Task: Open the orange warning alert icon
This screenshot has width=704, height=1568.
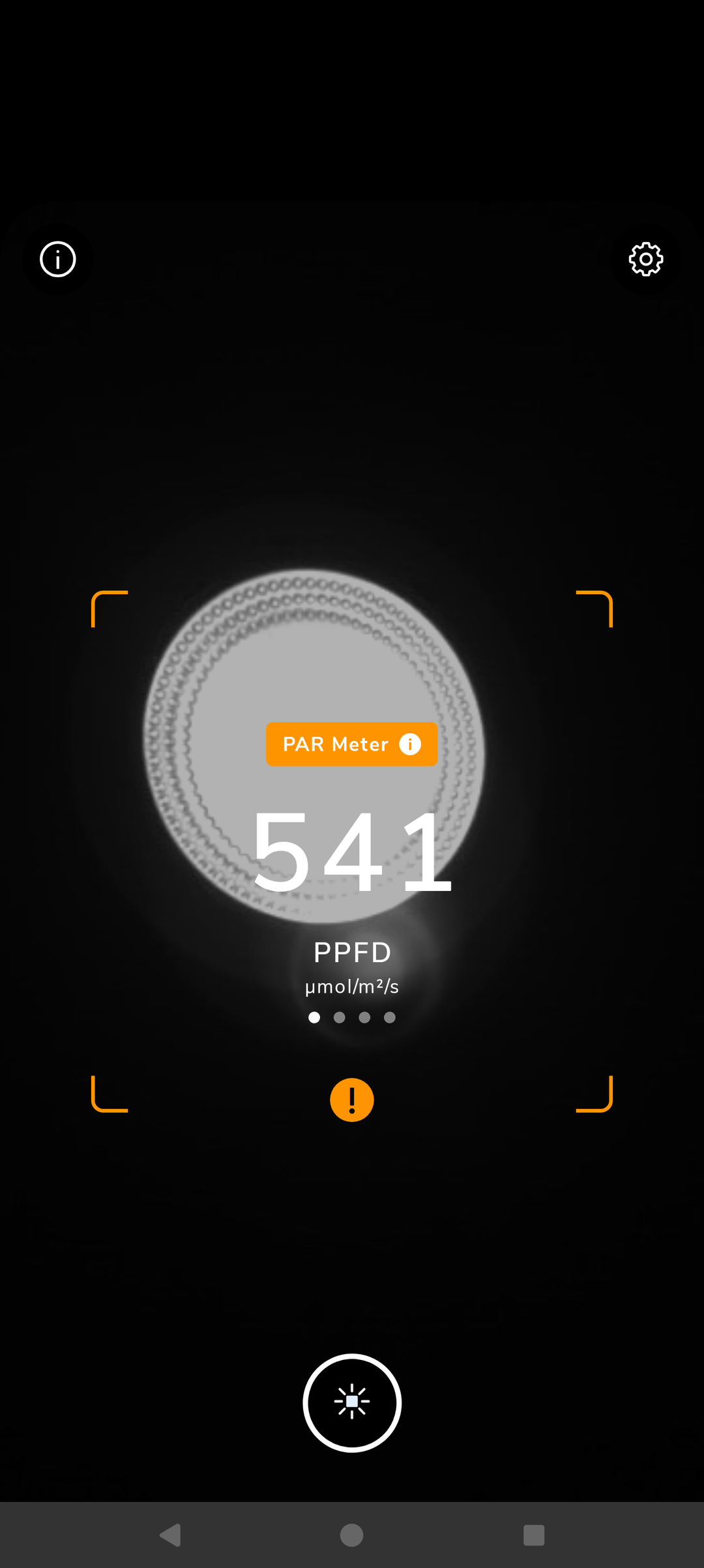Action: [352, 1100]
